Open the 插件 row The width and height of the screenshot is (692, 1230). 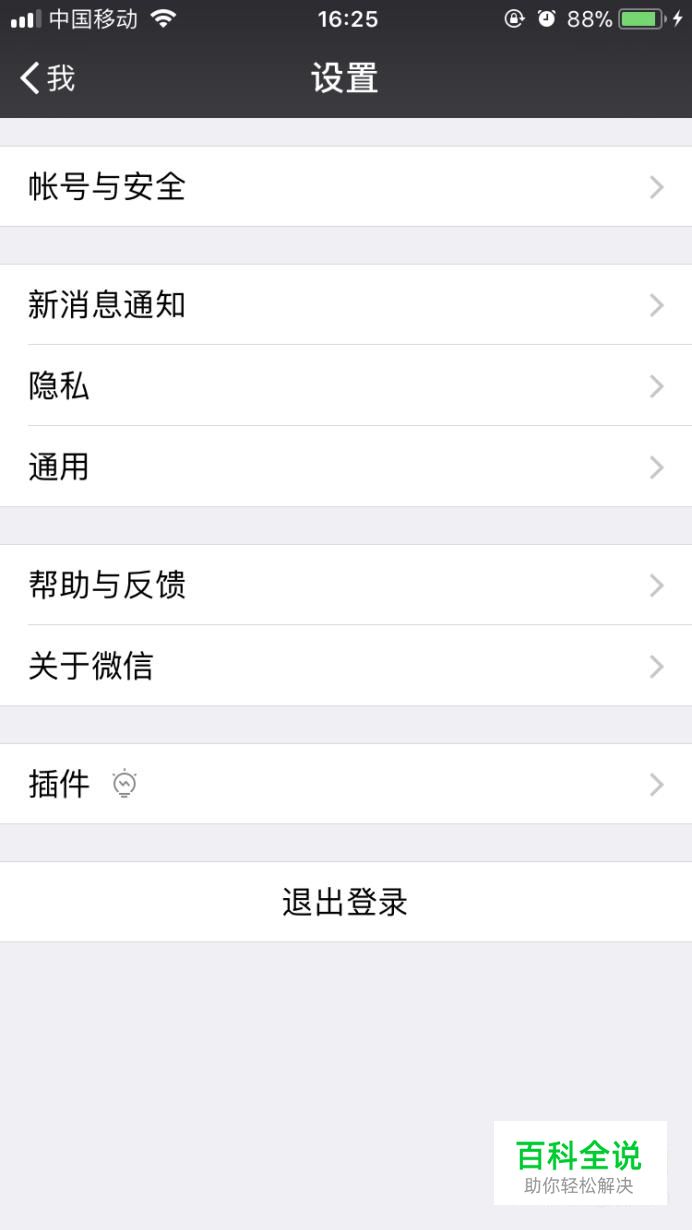coord(346,784)
